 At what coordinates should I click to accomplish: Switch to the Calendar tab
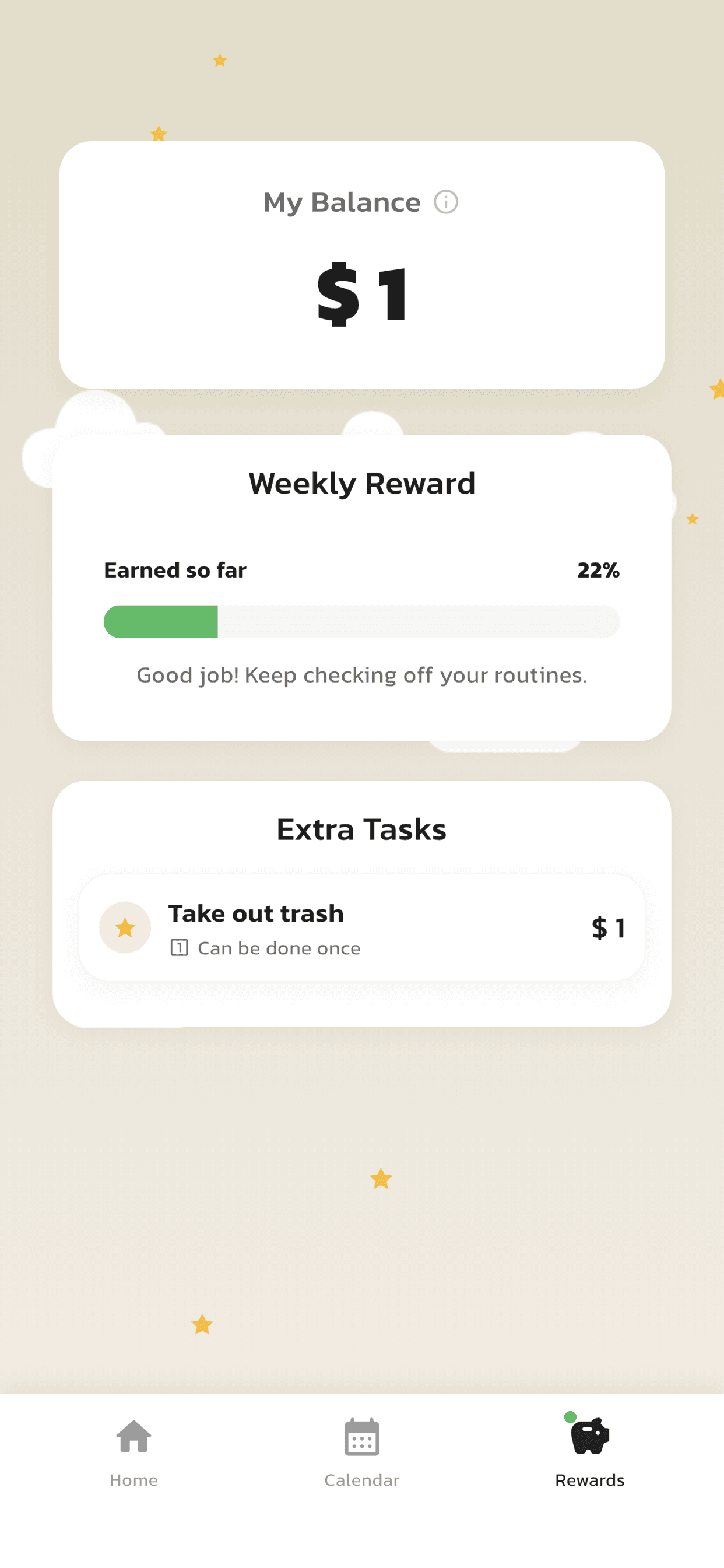click(361, 1452)
